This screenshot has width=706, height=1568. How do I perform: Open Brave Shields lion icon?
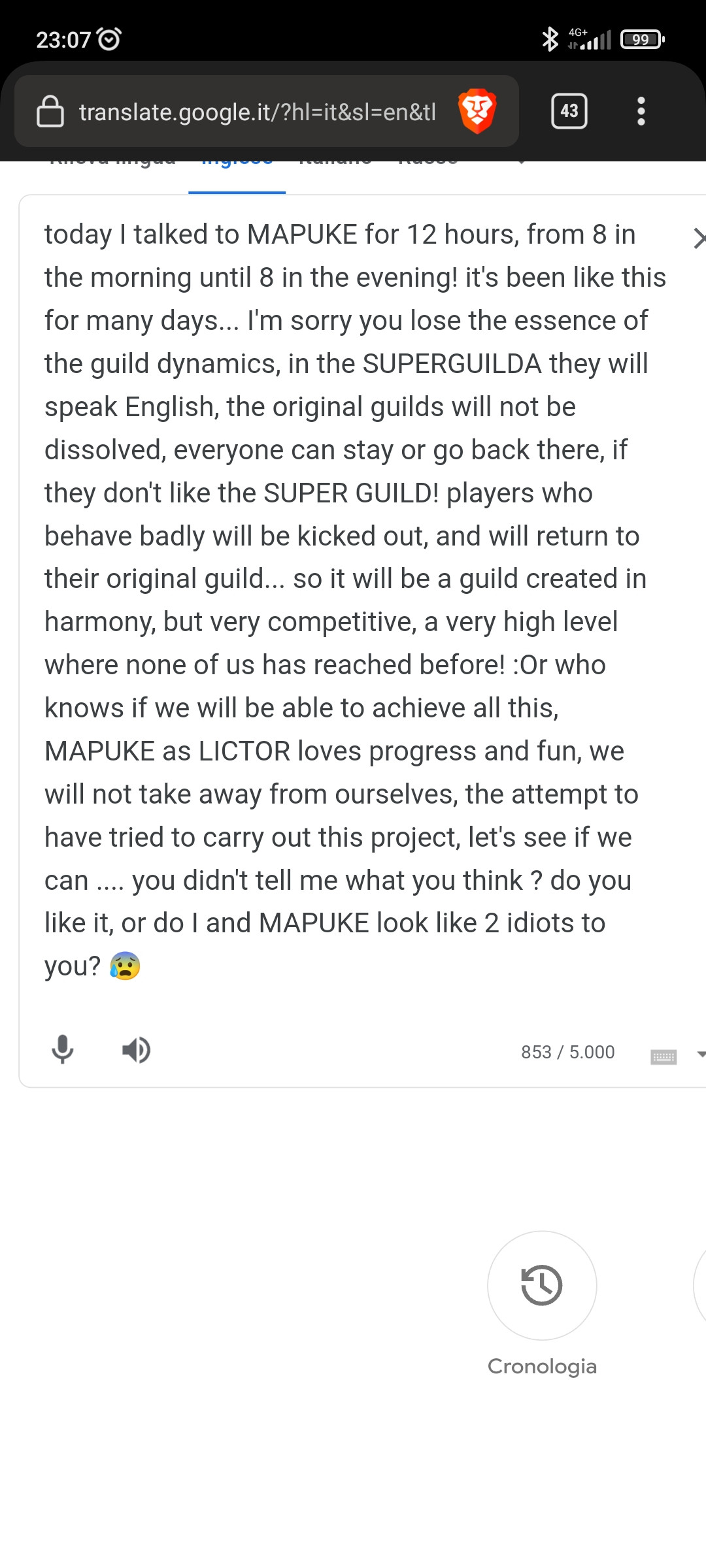tap(477, 111)
